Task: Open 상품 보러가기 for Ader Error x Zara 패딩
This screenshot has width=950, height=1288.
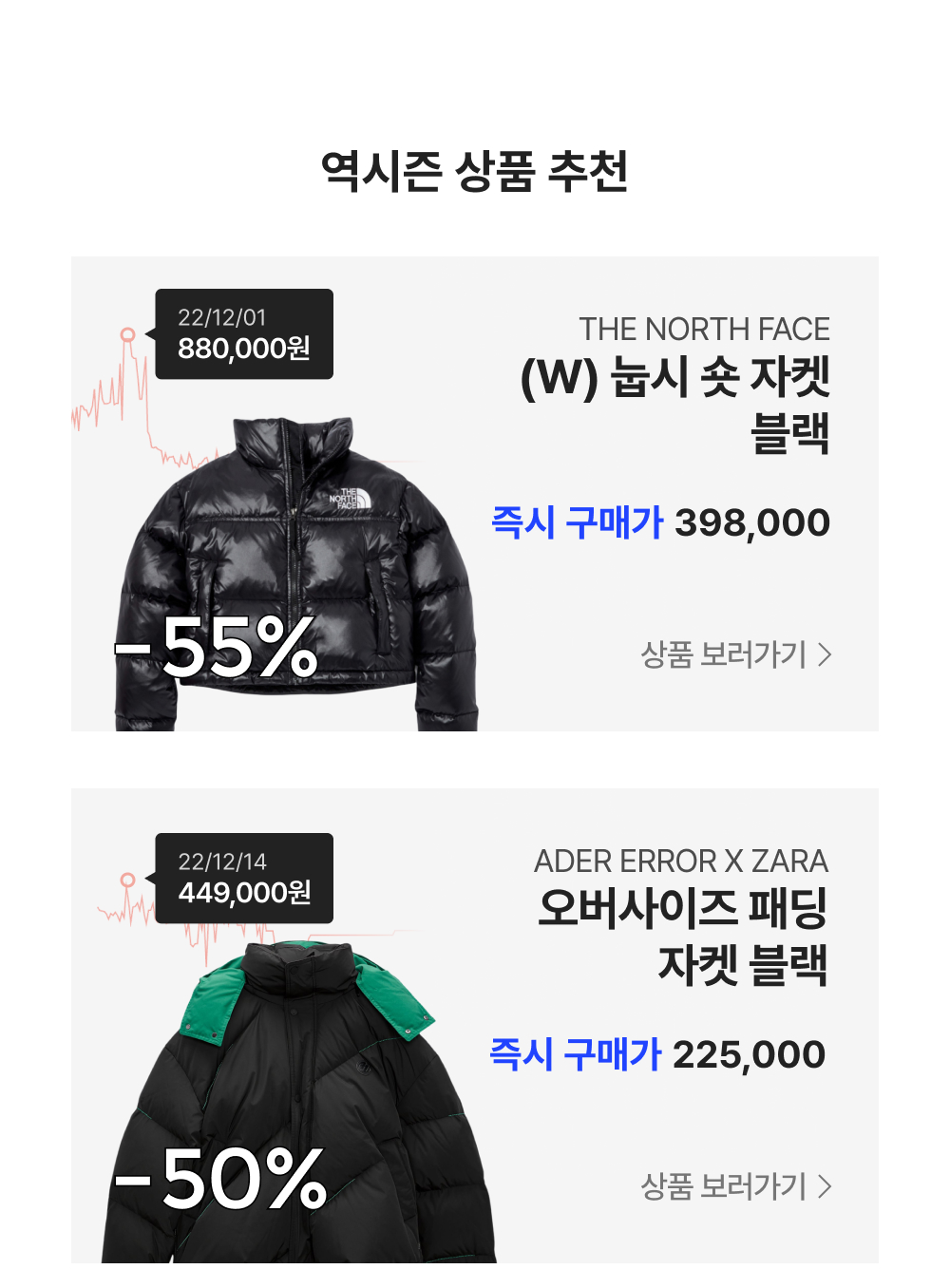Action: click(x=736, y=1186)
